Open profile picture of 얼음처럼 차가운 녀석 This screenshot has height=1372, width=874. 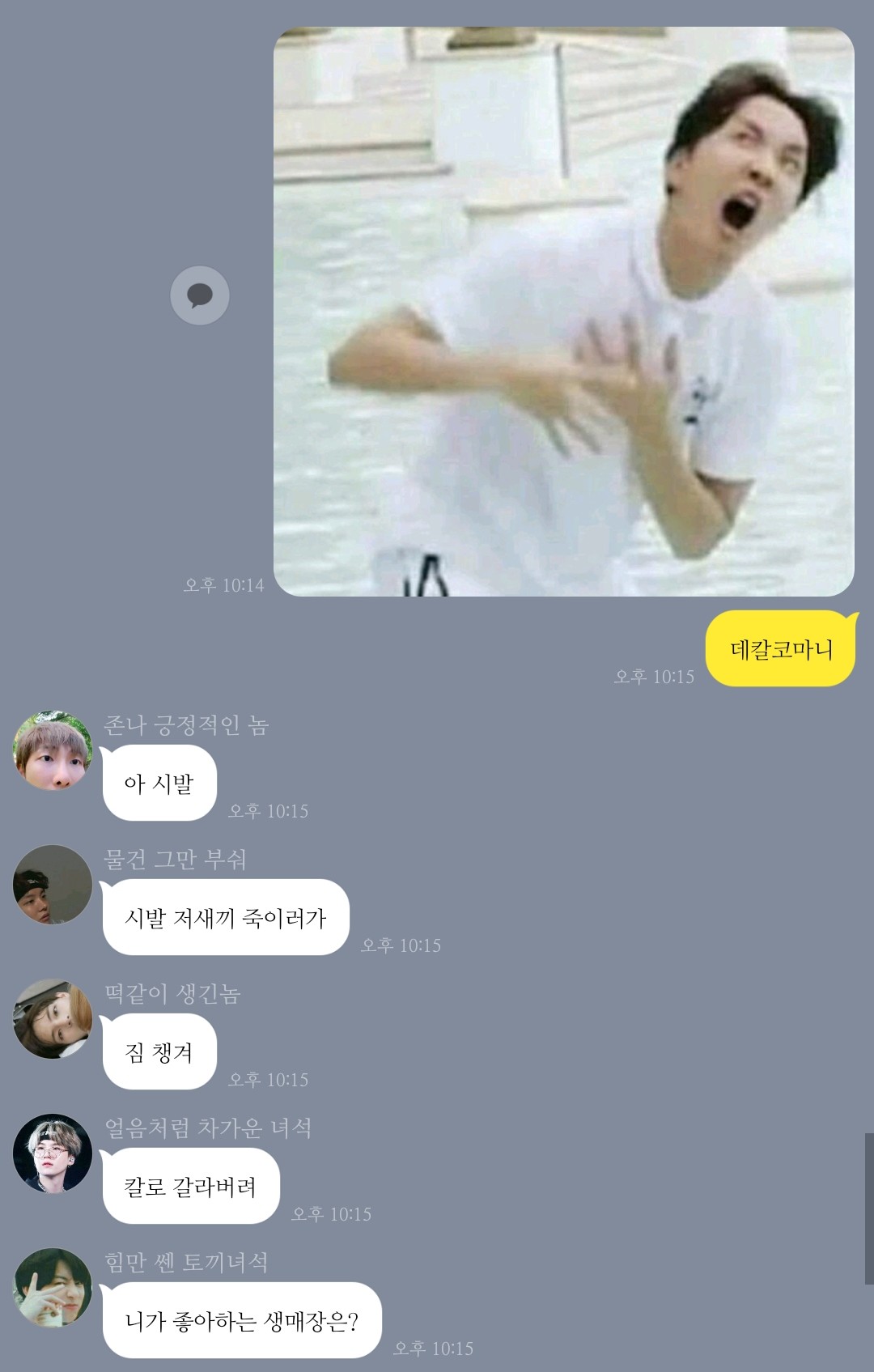pyautogui.click(x=53, y=1153)
